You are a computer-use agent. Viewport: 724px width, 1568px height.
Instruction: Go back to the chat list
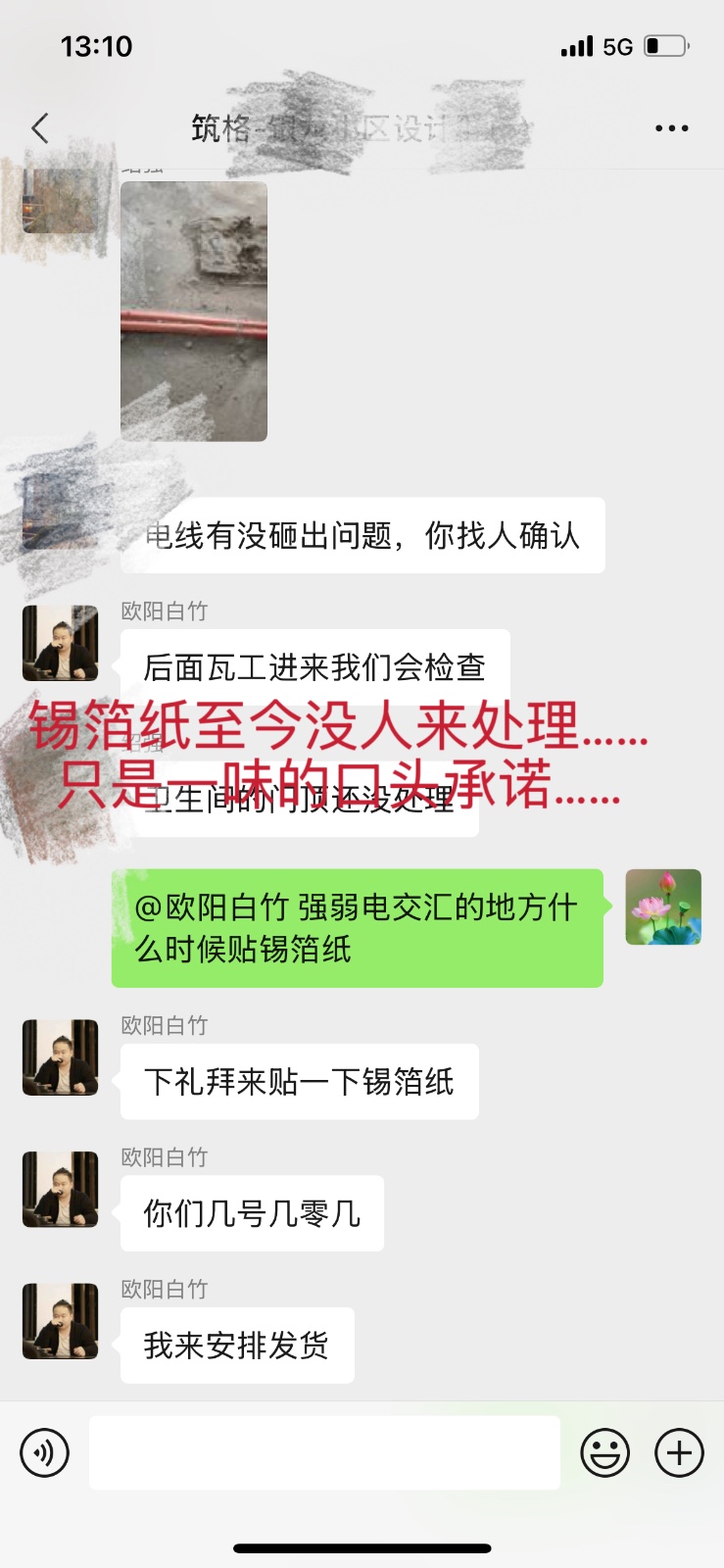point(40,128)
